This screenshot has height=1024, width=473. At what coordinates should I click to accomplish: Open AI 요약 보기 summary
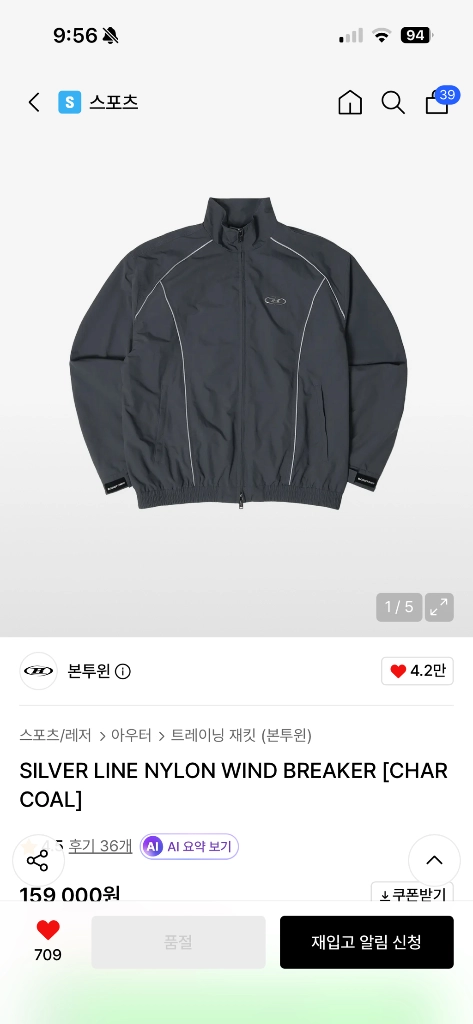189,847
